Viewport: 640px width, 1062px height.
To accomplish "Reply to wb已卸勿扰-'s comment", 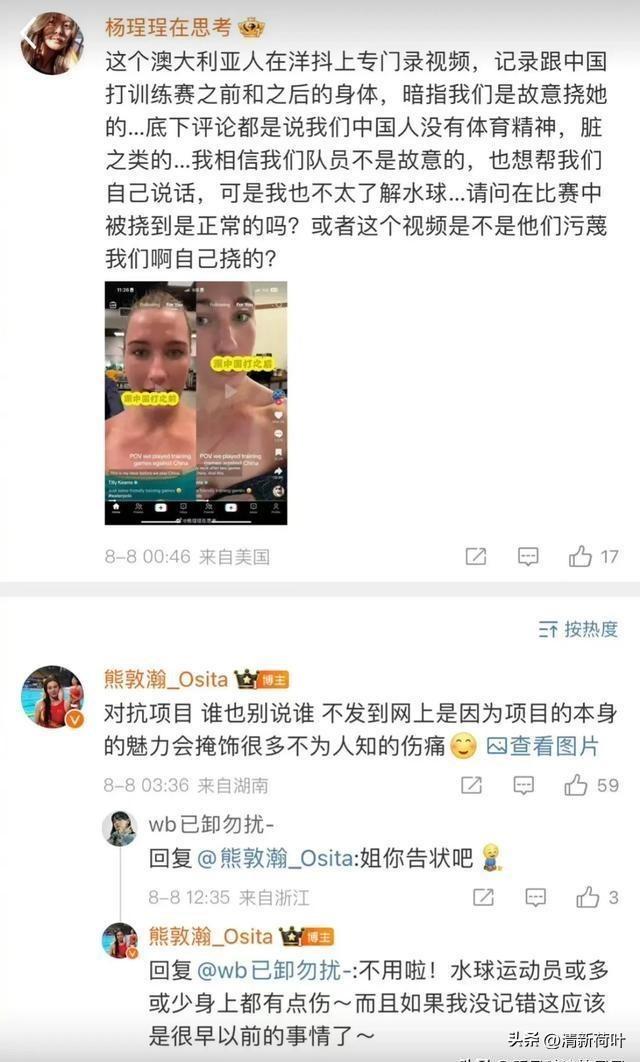I will pyautogui.click(x=535, y=897).
